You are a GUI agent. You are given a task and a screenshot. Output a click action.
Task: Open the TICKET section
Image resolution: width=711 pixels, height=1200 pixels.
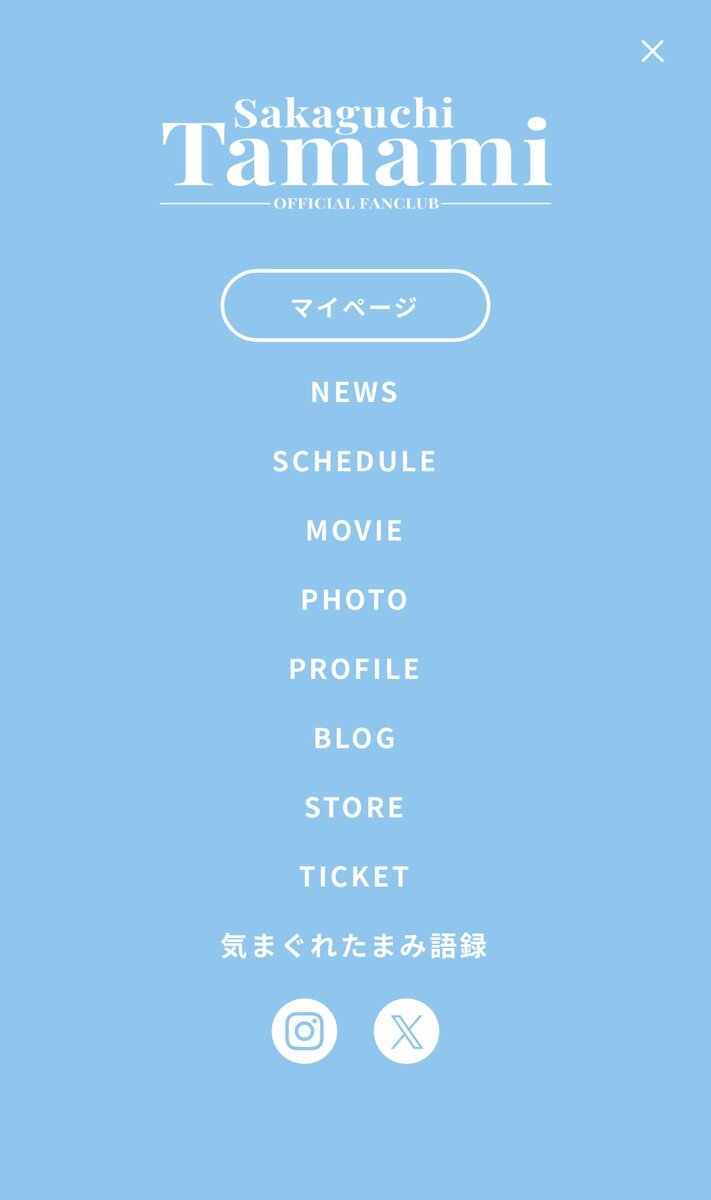(355, 877)
